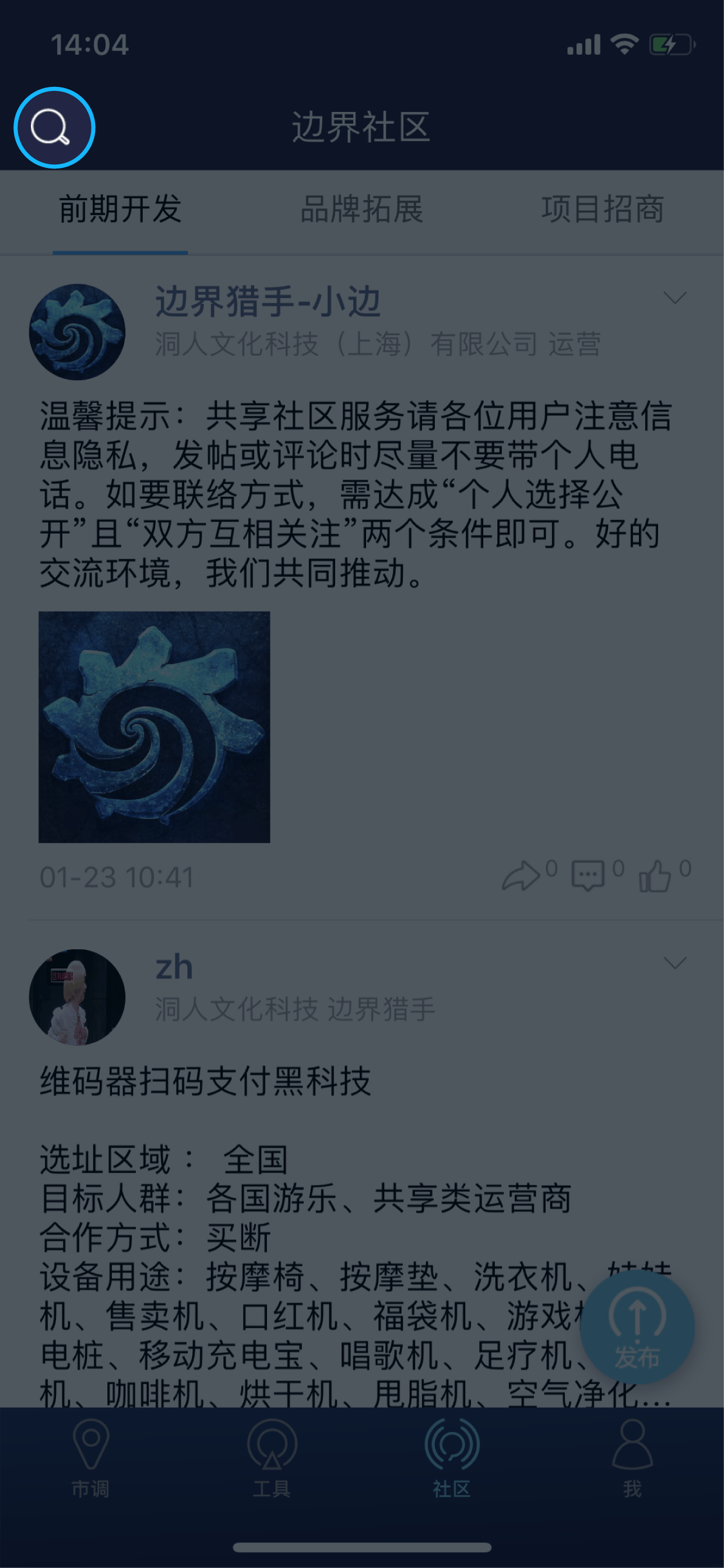
Task: Share 边界猎手-小边's post
Action: tap(521, 876)
